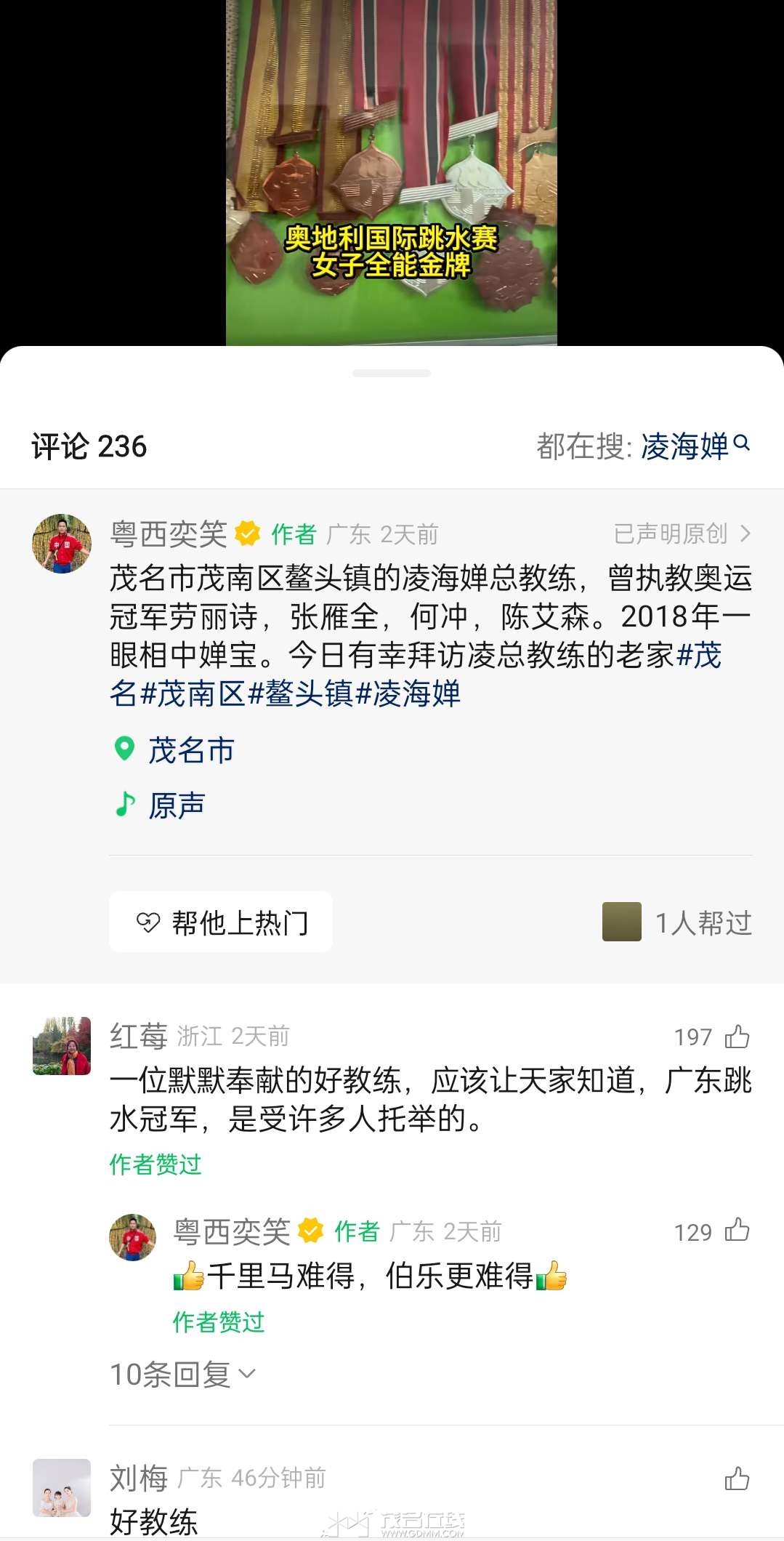The height and width of the screenshot is (1541, 784).
Task: Open 刘梅's profile picture
Action: [62, 1488]
